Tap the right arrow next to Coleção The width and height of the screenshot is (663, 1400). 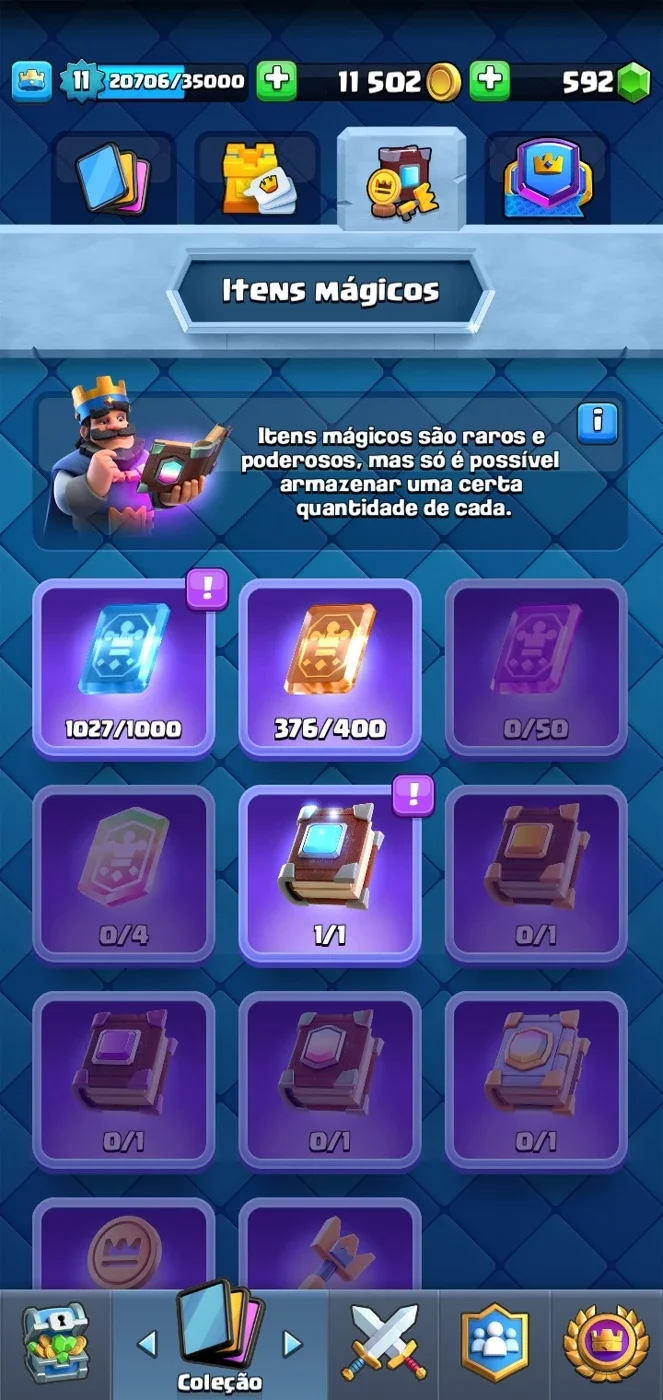click(292, 1343)
